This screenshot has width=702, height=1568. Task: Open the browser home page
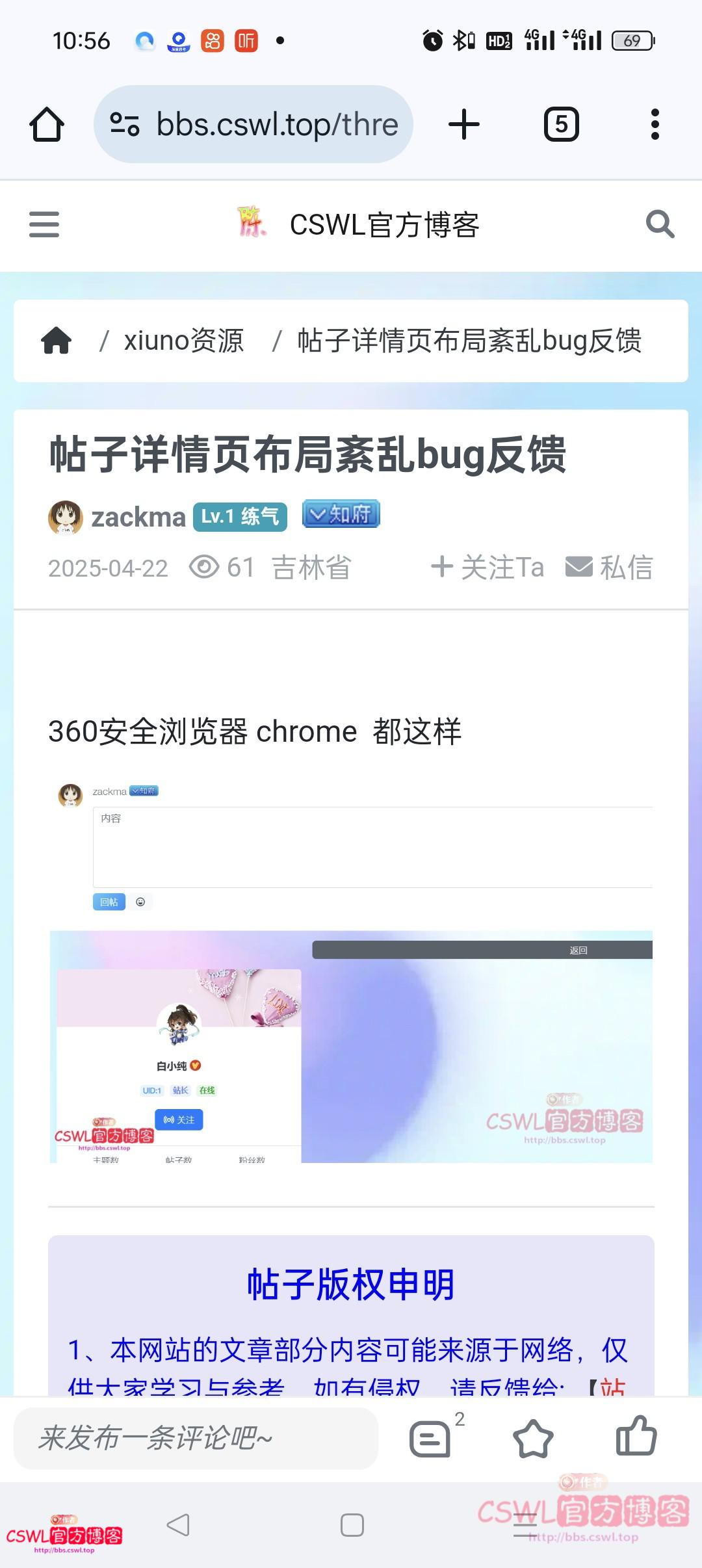(47, 124)
